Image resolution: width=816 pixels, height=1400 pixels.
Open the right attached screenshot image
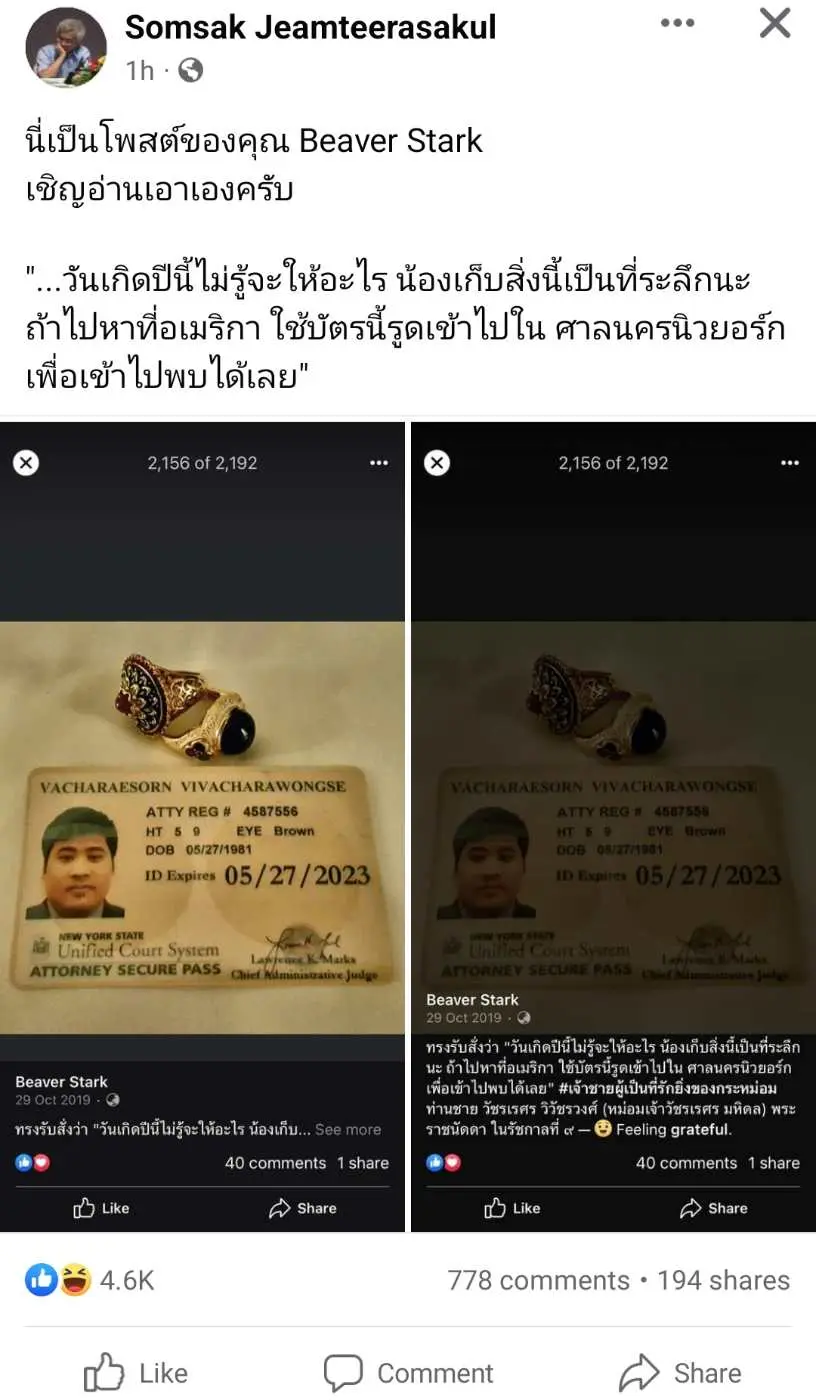click(x=613, y=826)
